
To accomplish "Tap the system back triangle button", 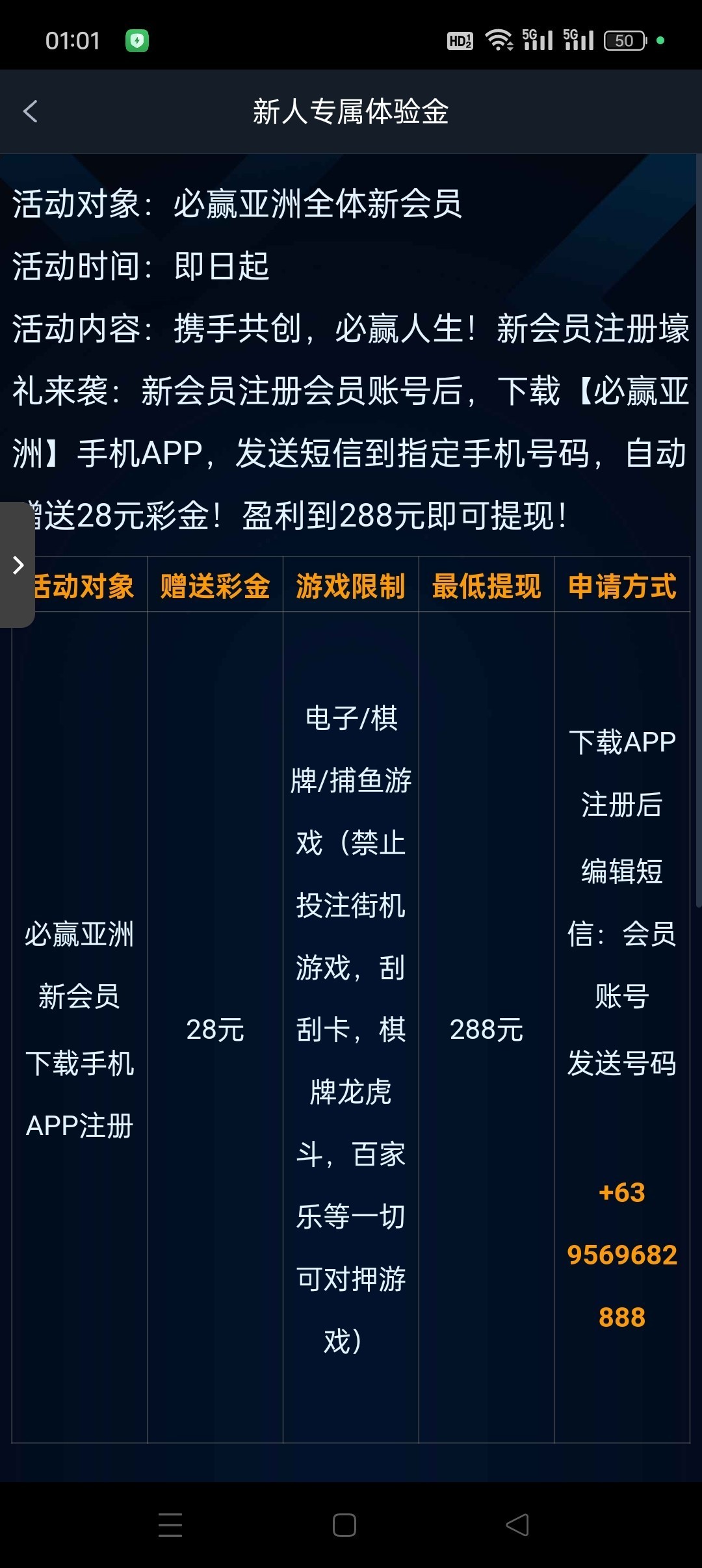I will tap(518, 1524).
